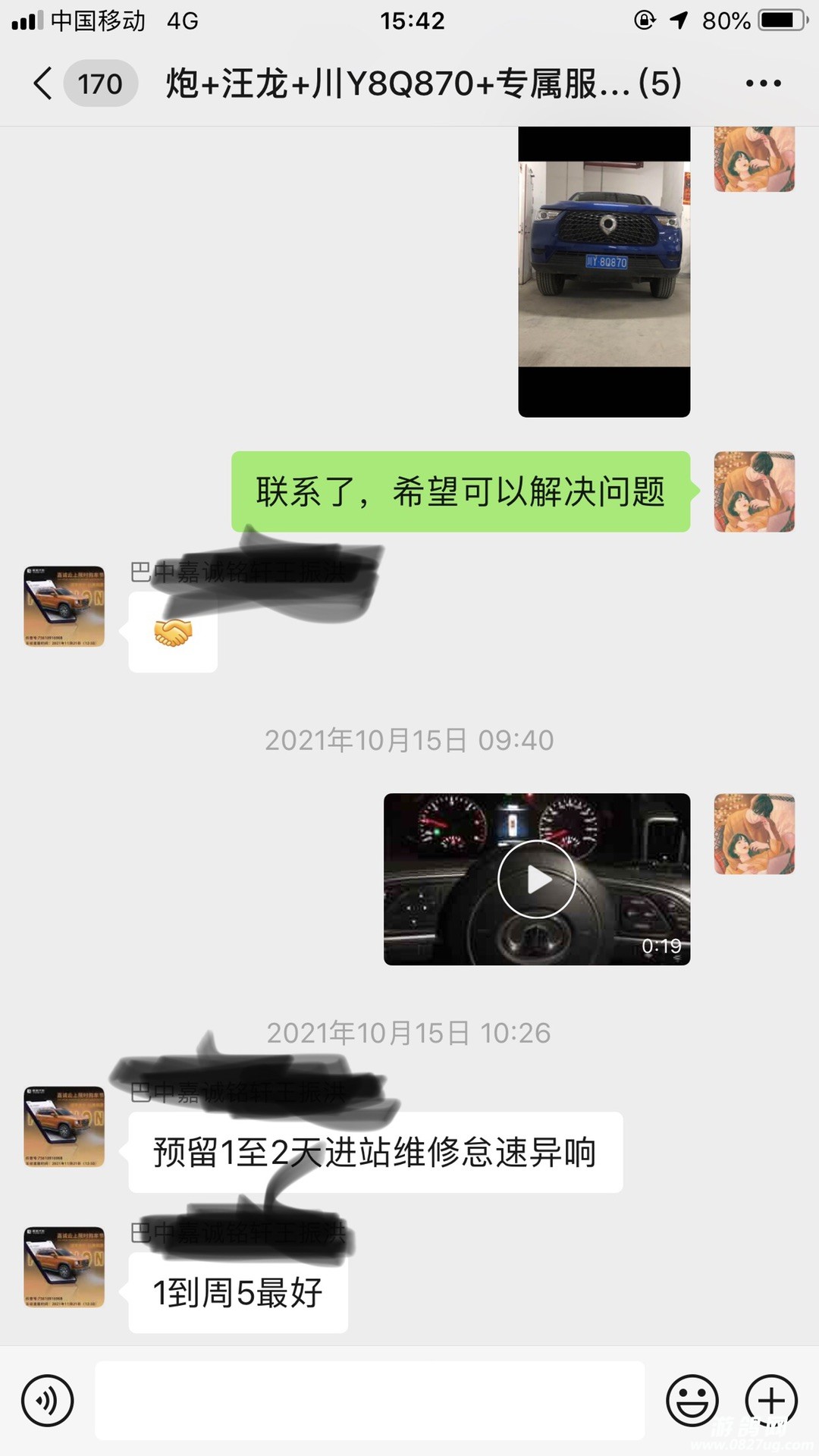Open my avatar beside 联系了，希望可以解决问题
819x1456 pixels.
754,491
